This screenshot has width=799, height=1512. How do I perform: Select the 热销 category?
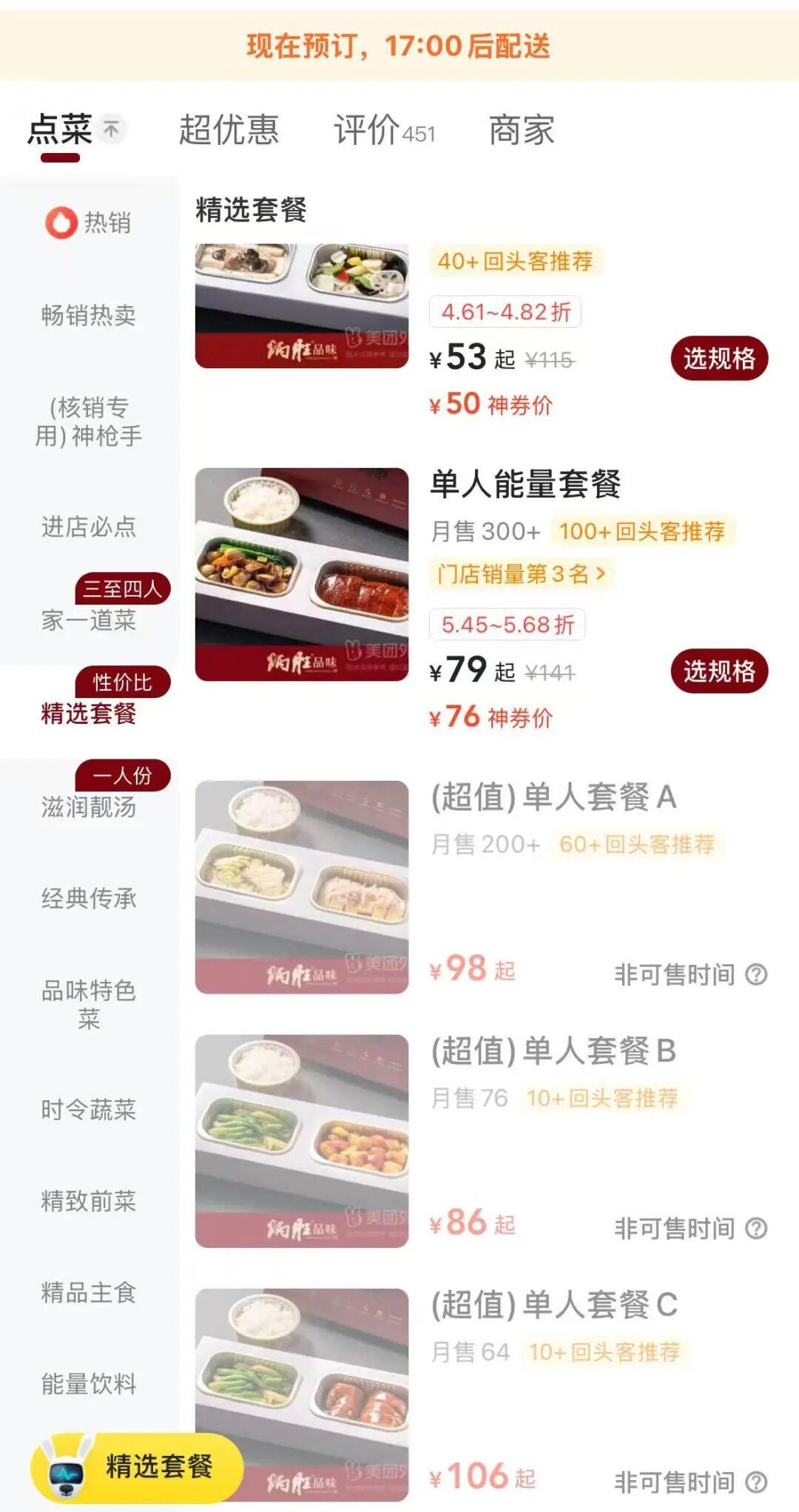[89, 222]
